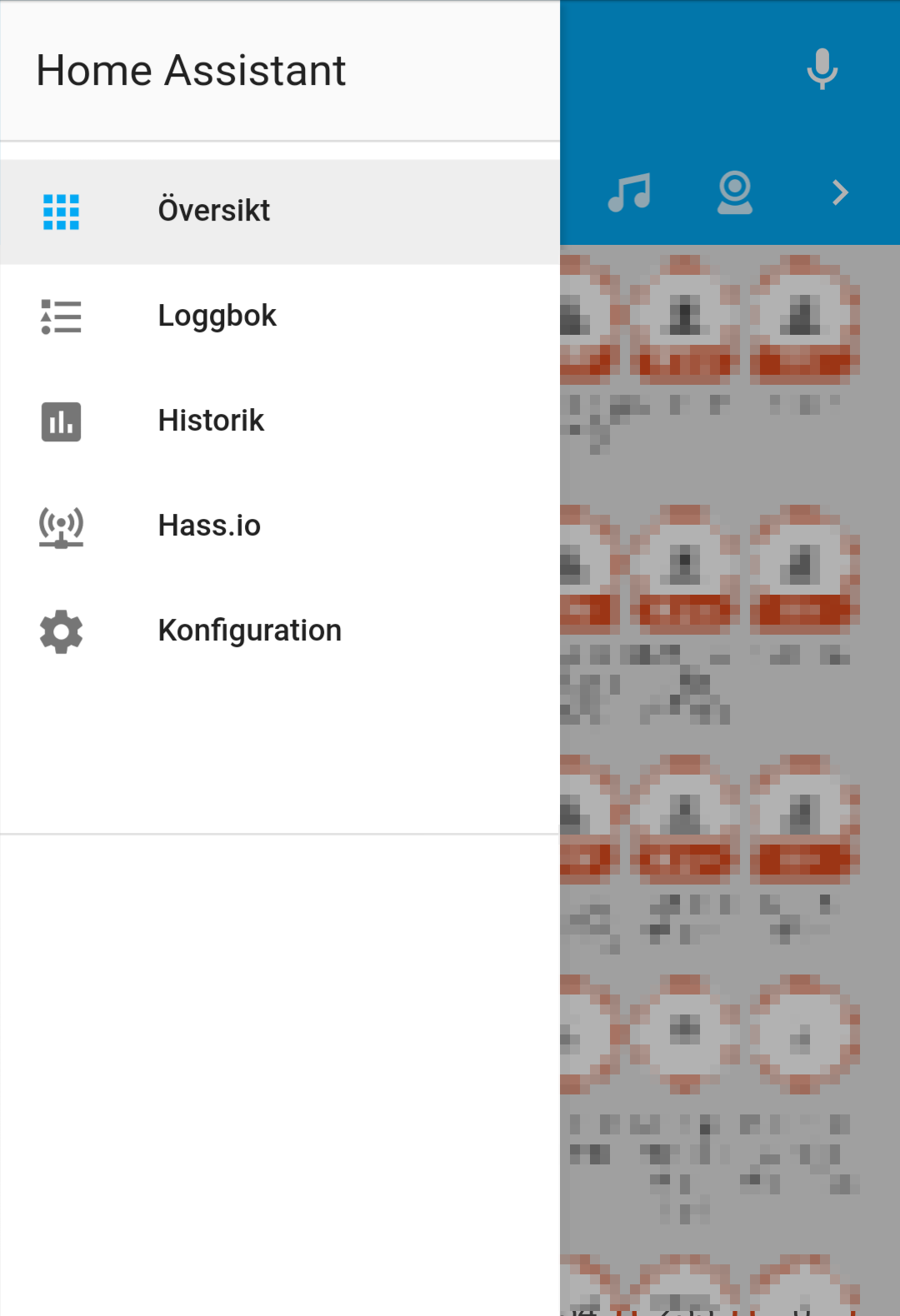Viewport: 900px width, 1316px height.
Task: Go to Loggbok
Action: click(x=217, y=317)
